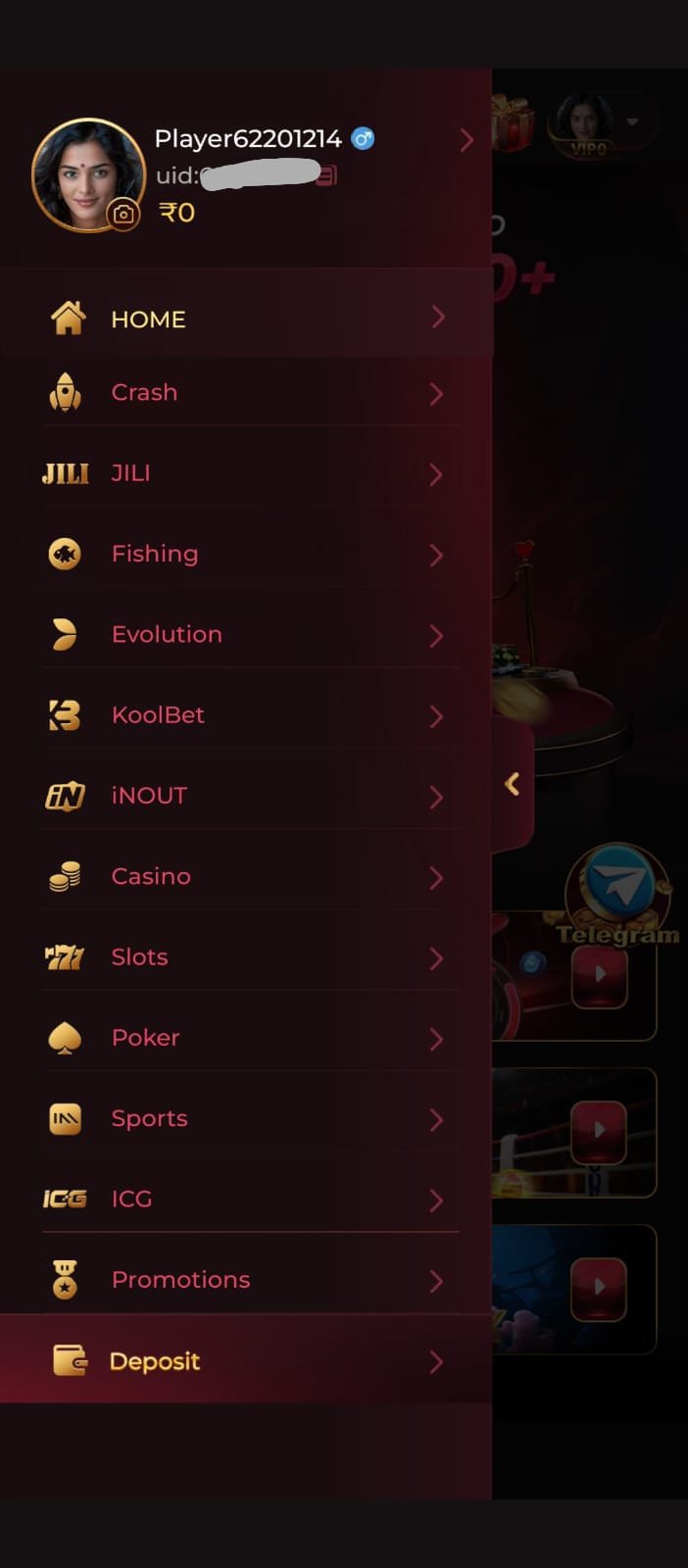
Task: Copy the uid with the copy icon
Action: click(326, 175)
